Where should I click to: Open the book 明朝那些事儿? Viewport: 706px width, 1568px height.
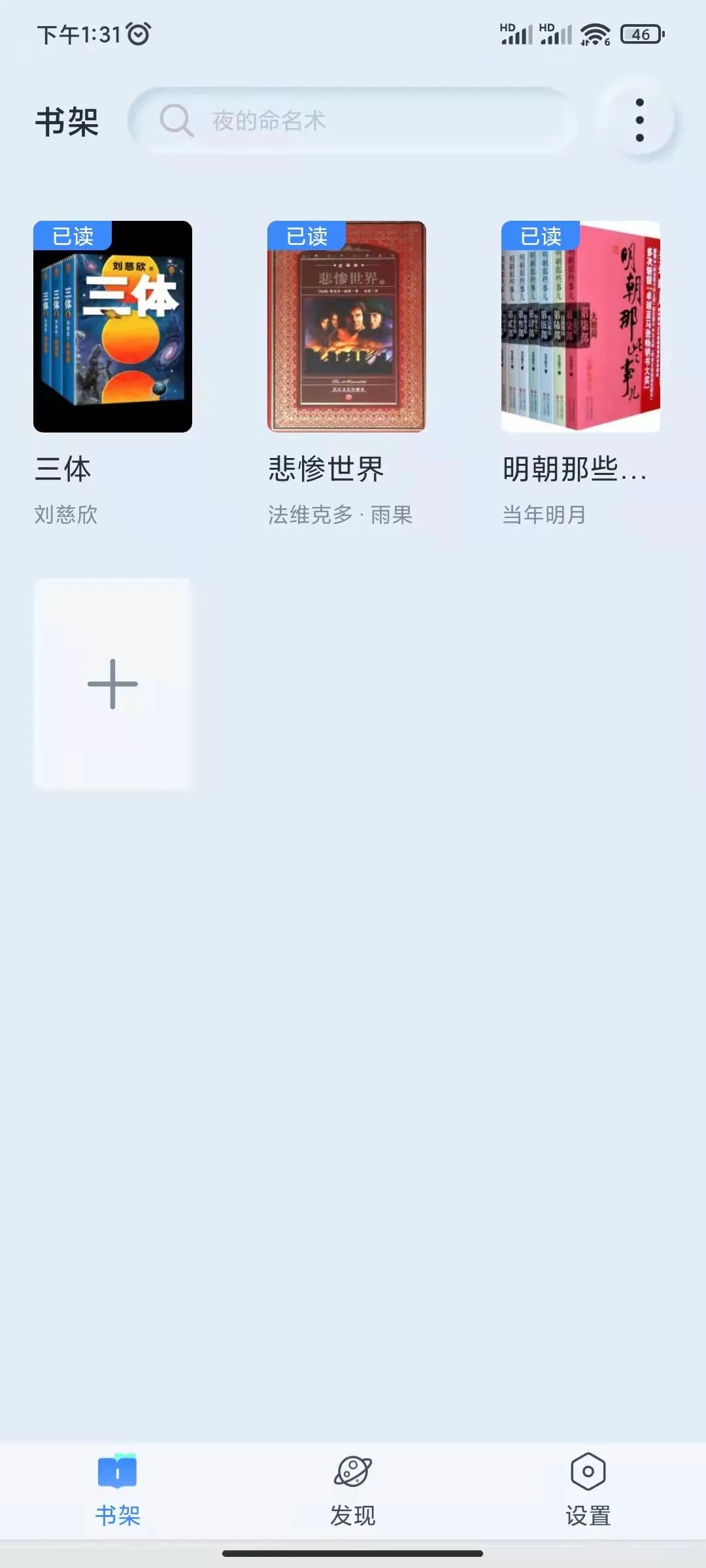(x=580, y=327)
